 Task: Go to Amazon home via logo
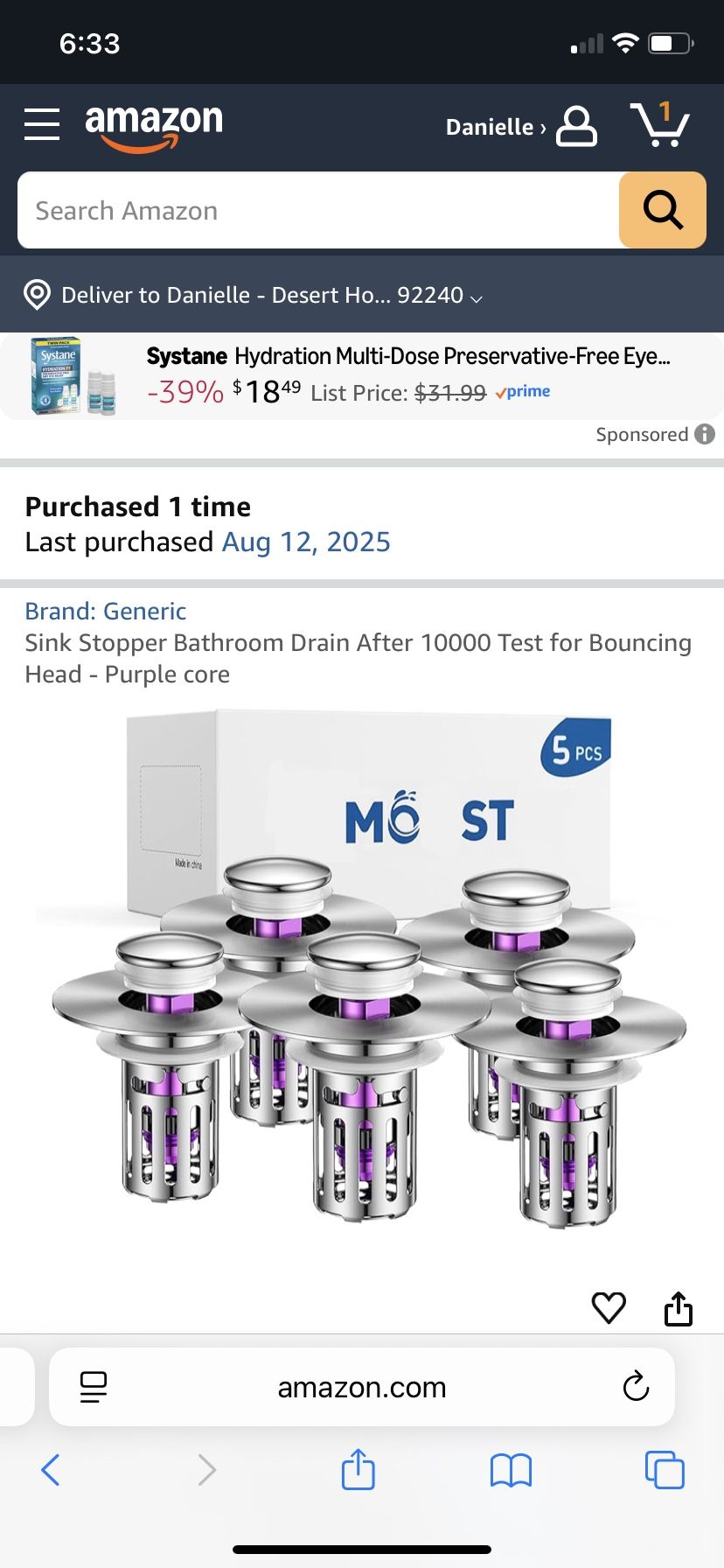click(154, 126)
